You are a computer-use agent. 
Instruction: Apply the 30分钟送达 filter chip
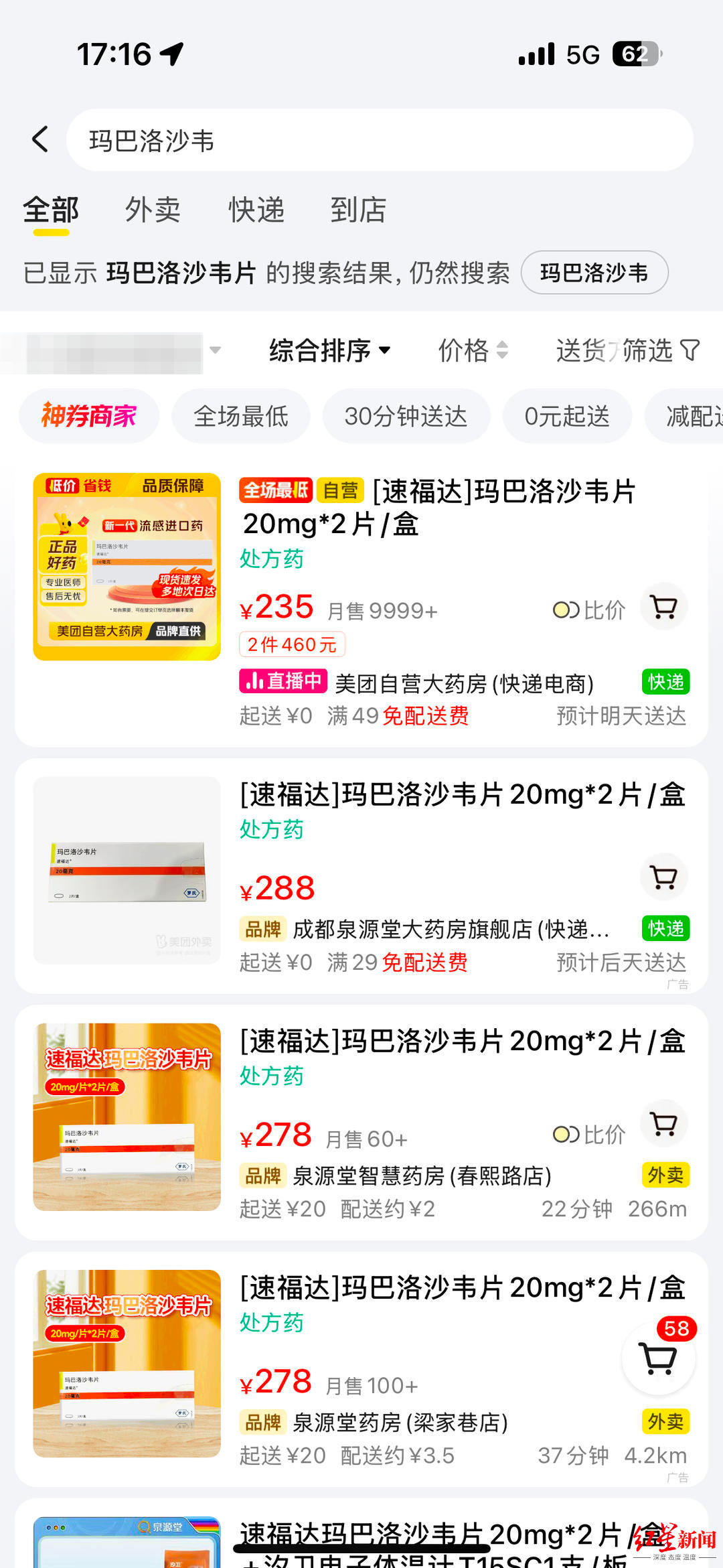point(406,416)
